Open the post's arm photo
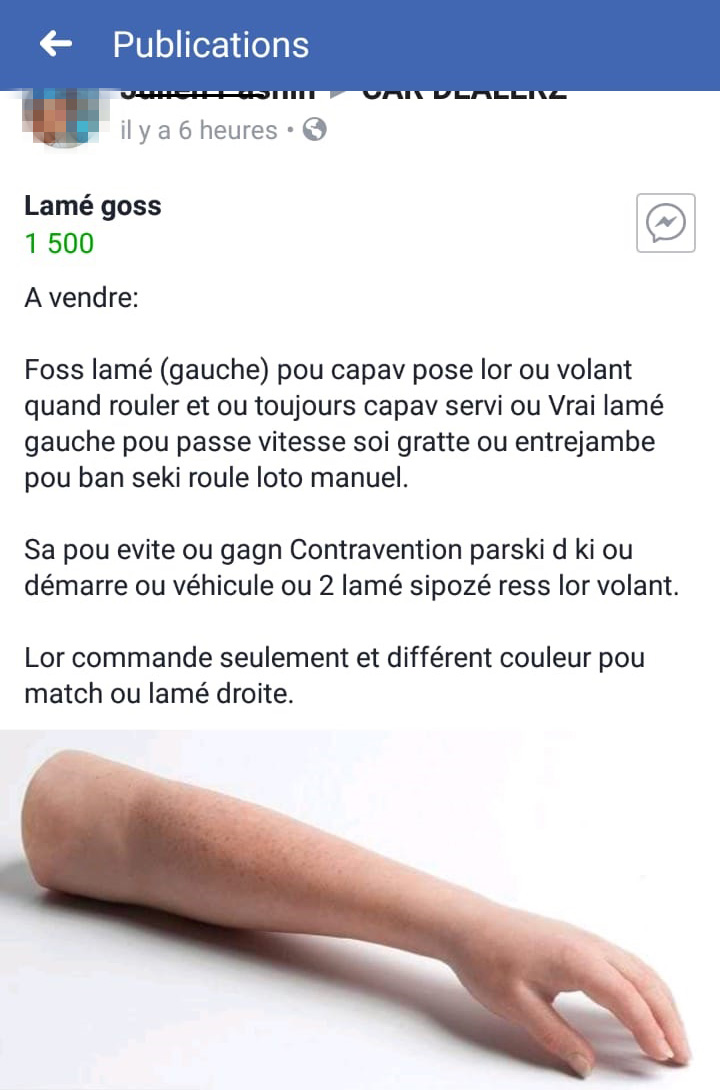 360,908
